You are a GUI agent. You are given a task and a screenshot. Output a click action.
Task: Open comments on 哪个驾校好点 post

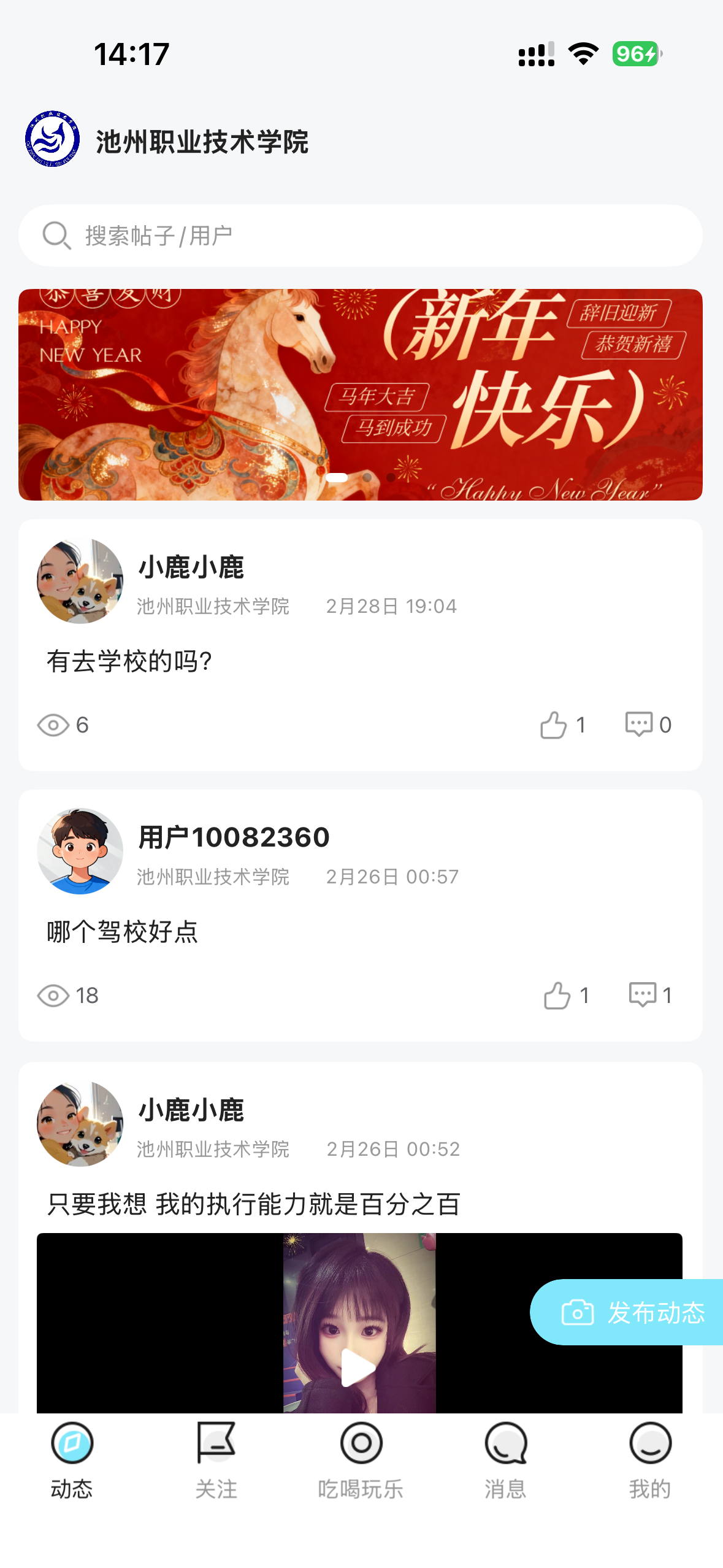pos(641,996)
